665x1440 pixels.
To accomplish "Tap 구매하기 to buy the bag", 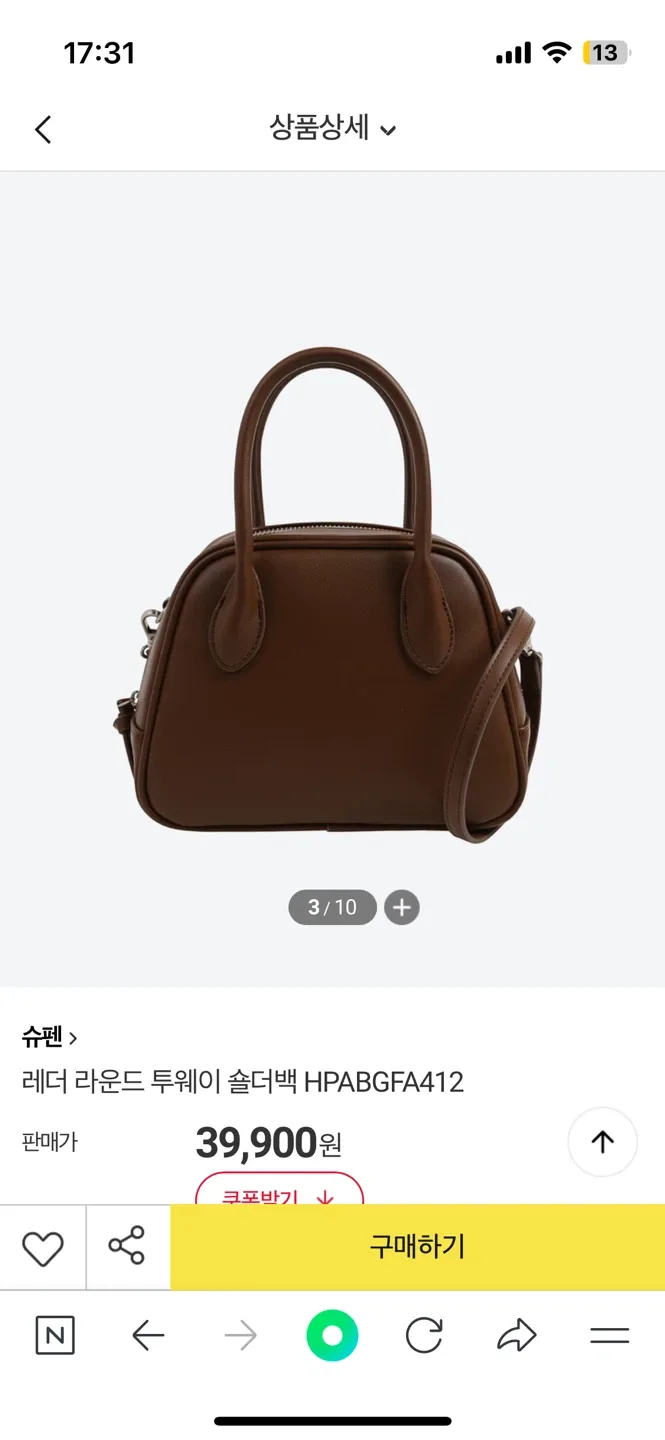I will pos(417,1247).
